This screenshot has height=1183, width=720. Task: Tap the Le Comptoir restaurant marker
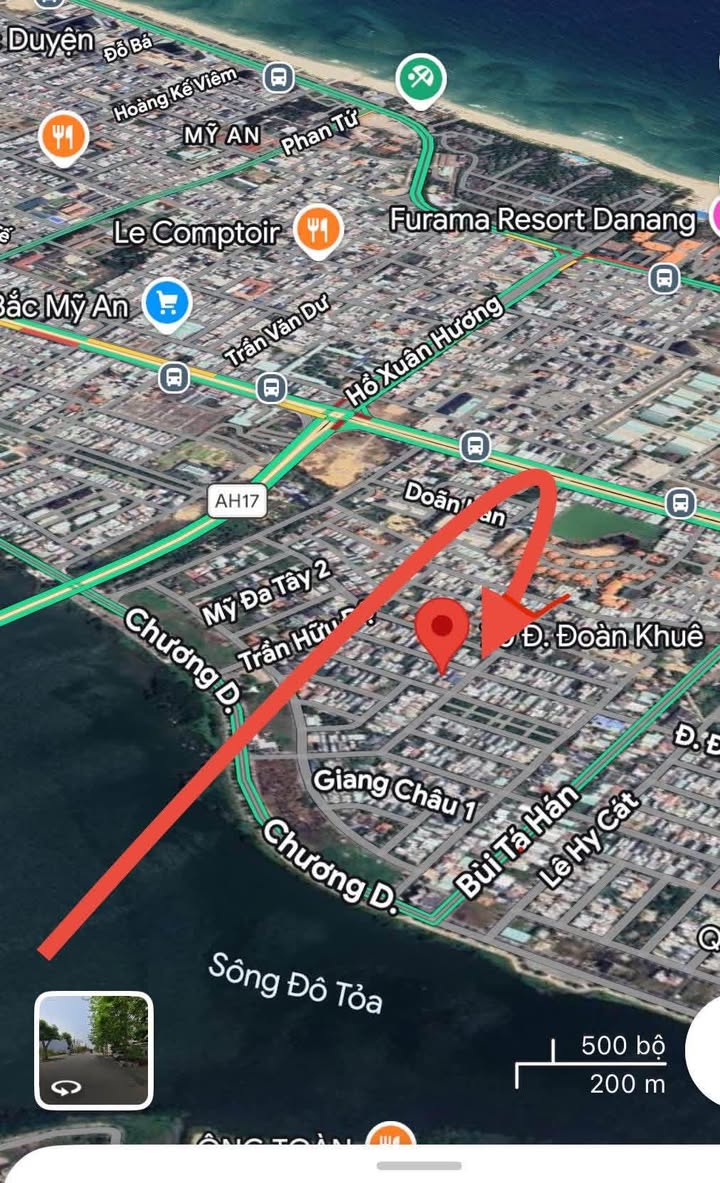tap(318, 231)
